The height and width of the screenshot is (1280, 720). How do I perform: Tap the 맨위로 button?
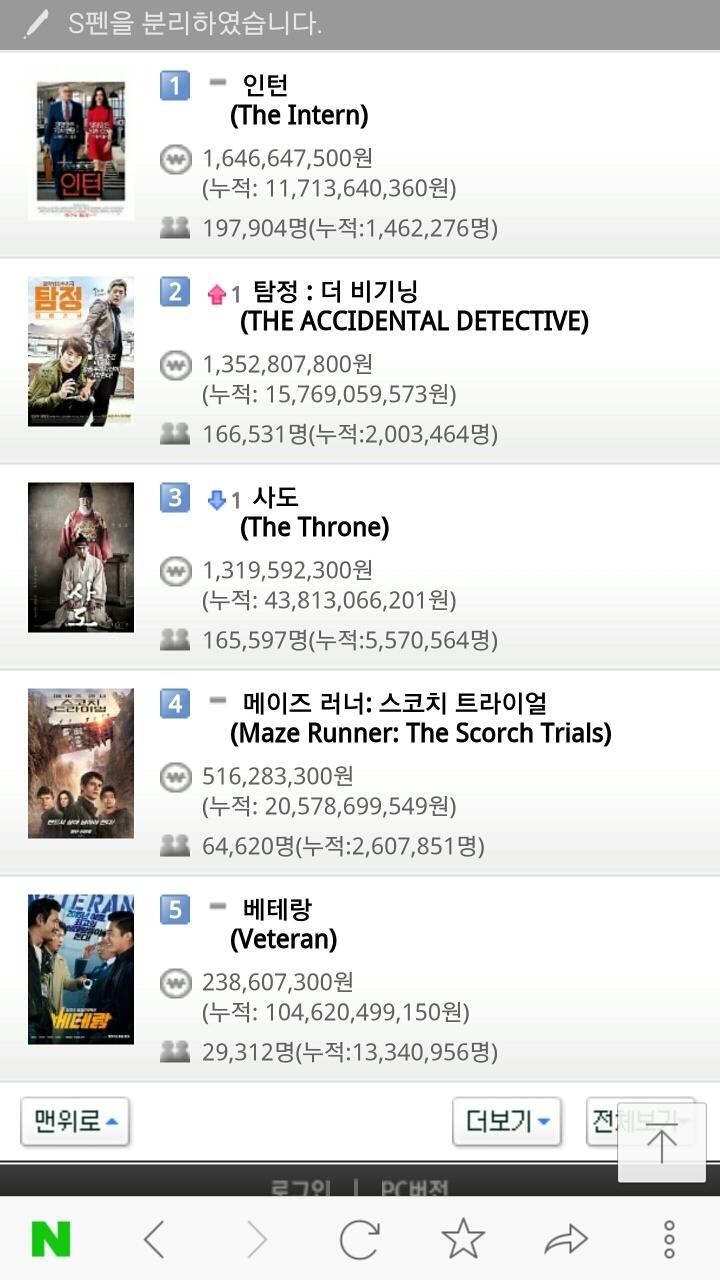[75, 1121]
